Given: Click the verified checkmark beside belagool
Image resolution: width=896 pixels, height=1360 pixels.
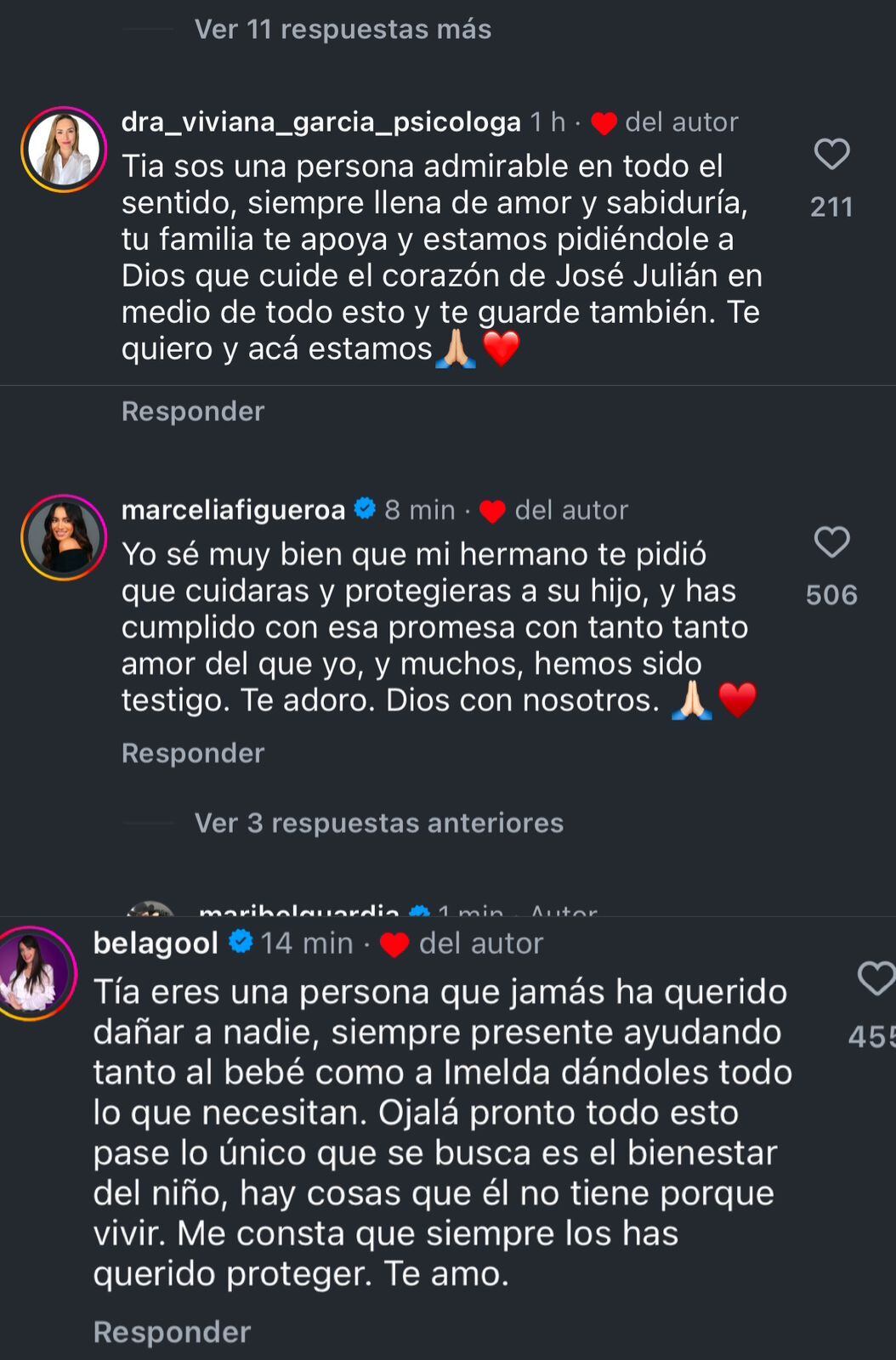Looking at the screenshot, I should click(241, 943).
